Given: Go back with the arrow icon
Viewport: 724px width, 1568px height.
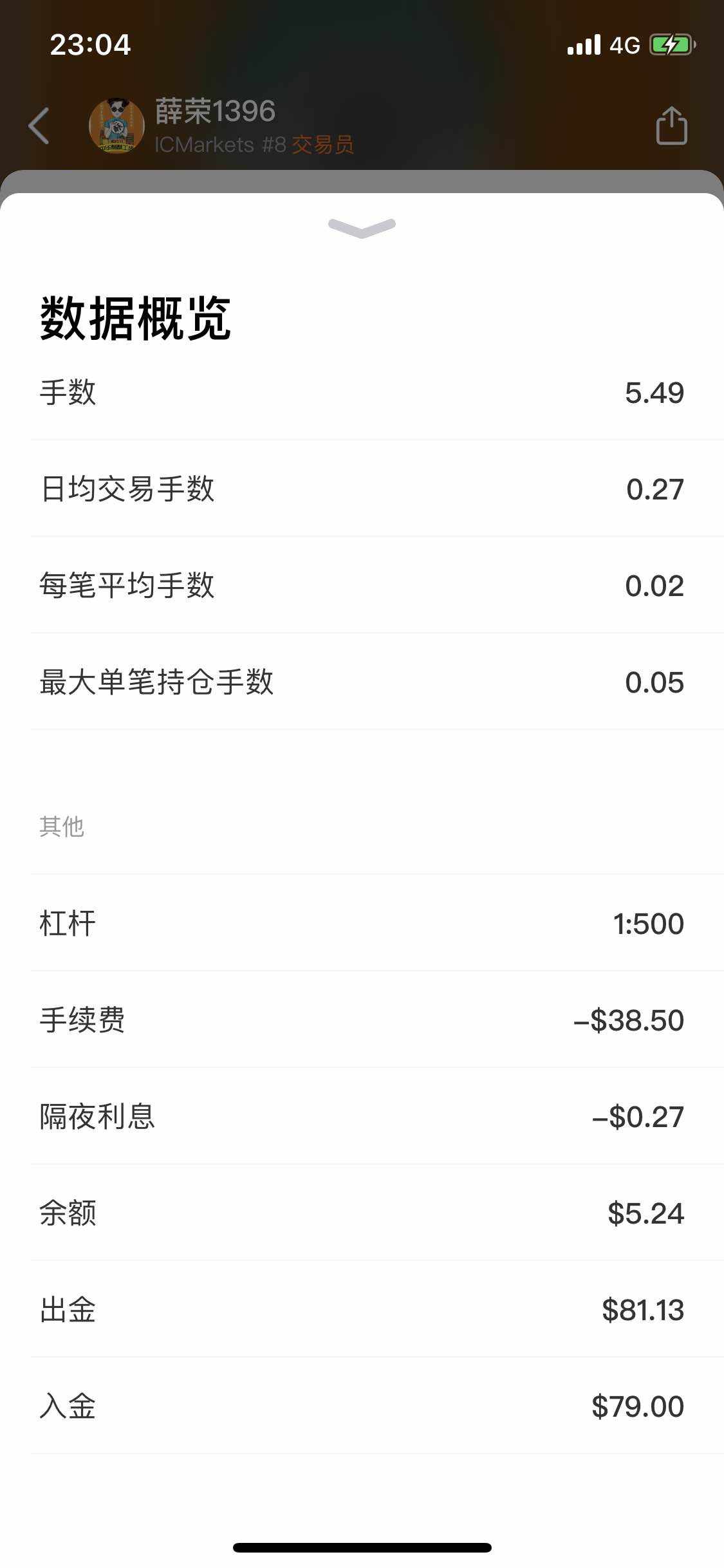Looking at the screenshot, I should point(39,126).
